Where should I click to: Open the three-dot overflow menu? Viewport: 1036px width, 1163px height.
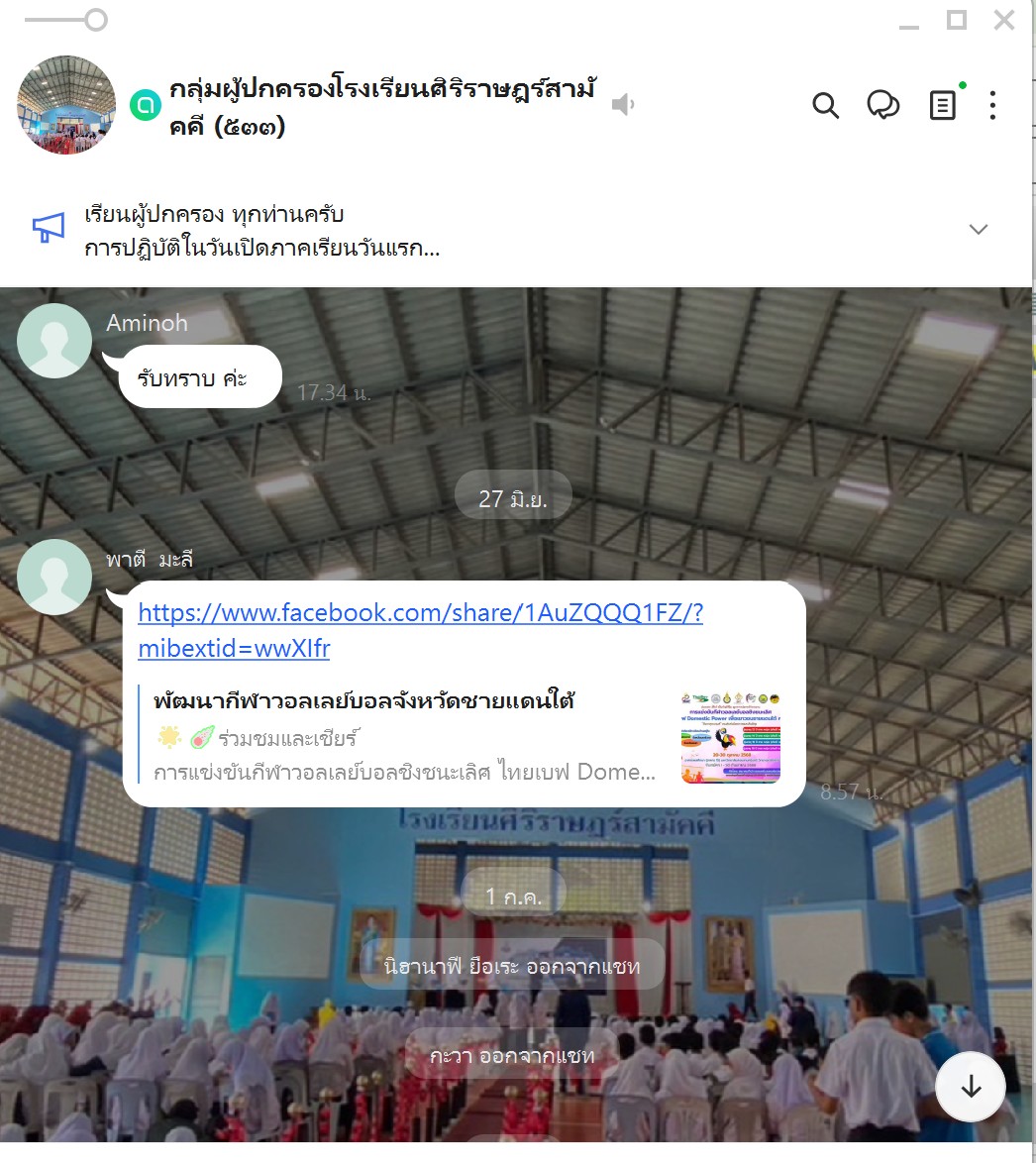992,105
